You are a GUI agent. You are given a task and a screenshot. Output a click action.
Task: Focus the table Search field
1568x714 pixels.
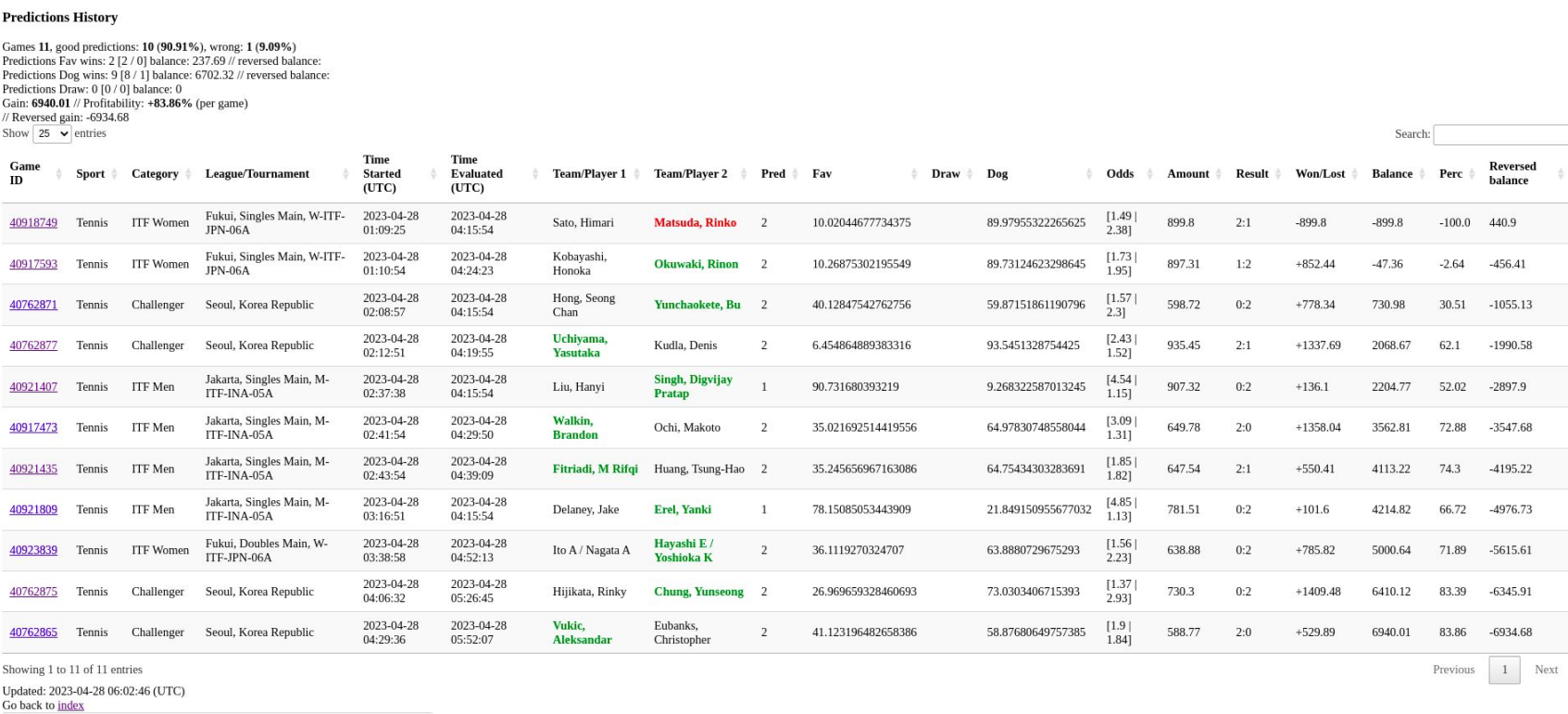(1500, 134)
